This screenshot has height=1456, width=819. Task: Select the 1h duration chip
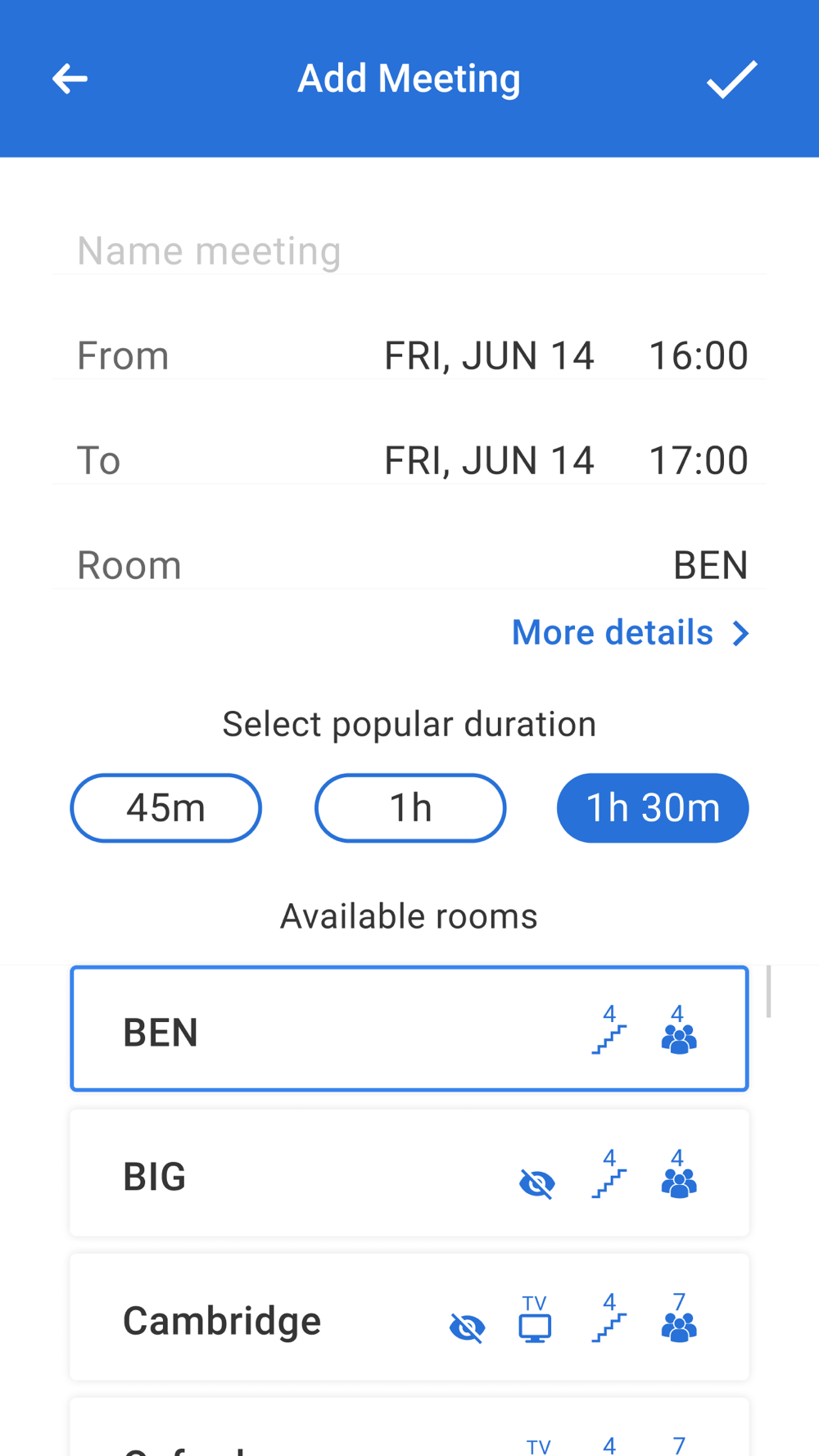(410, 808)
